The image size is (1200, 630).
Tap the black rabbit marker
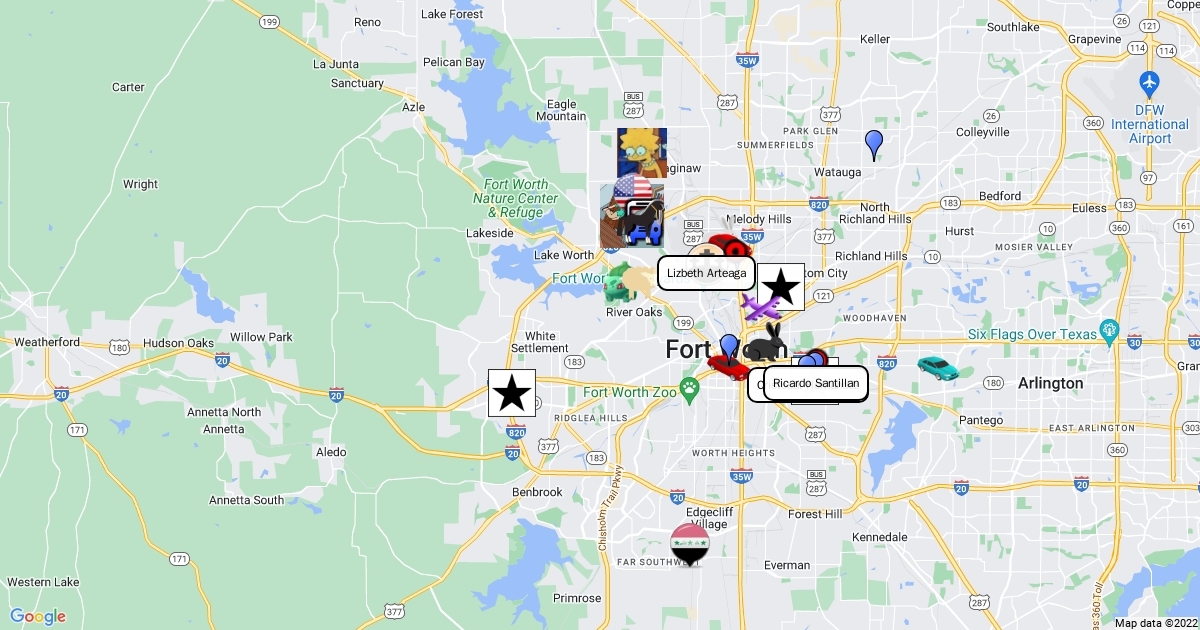pos(765,345)
